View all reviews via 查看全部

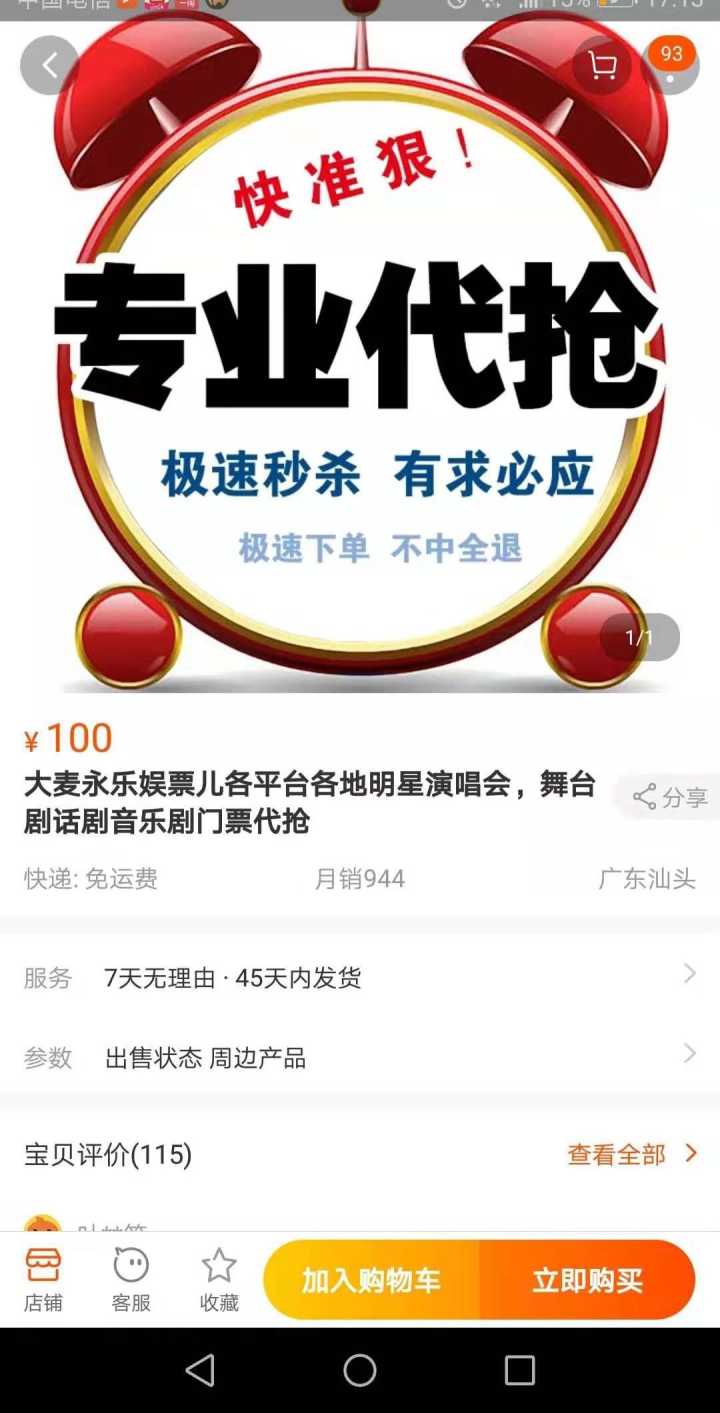[x=632, y=1154]
